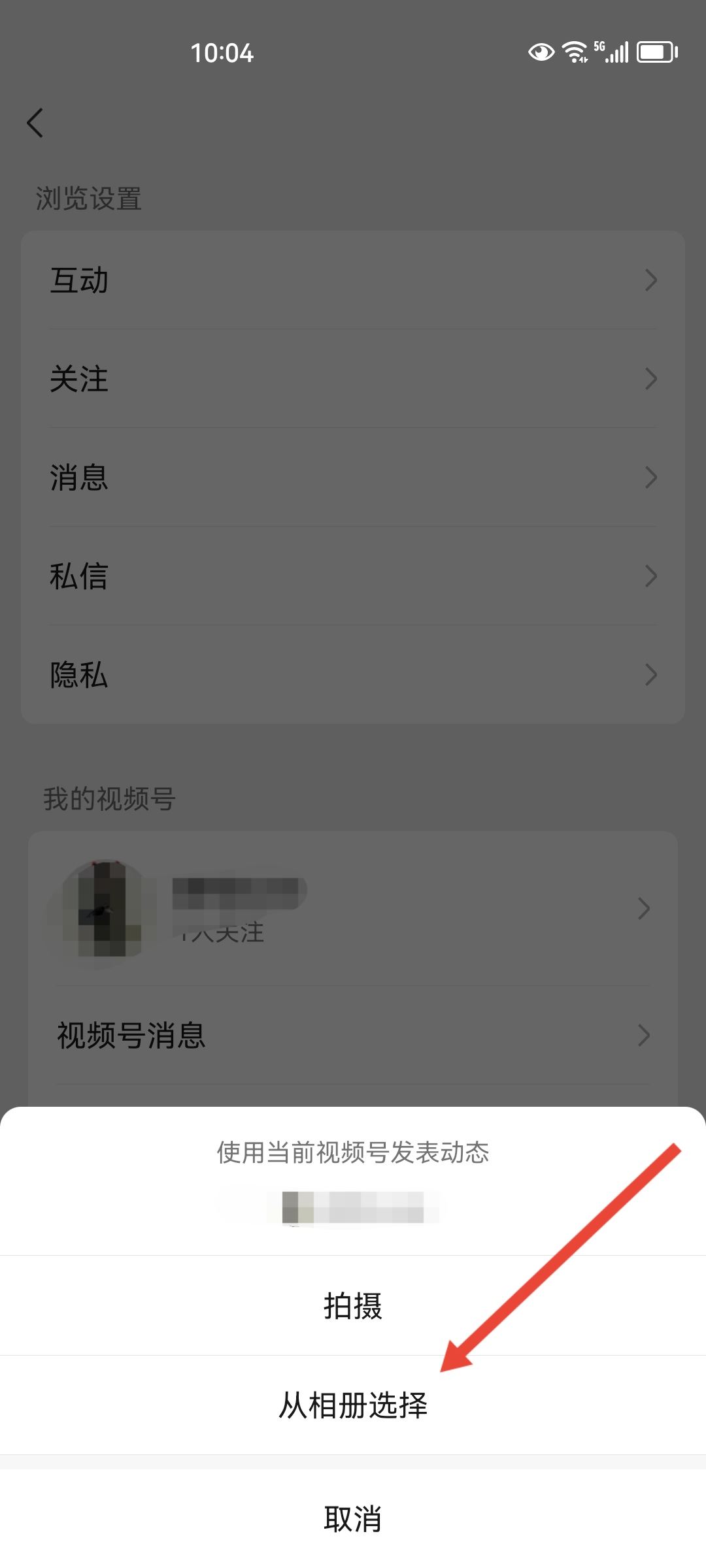
Task: Tap the WiFi icon in the status bar
Action: [575, 51]
